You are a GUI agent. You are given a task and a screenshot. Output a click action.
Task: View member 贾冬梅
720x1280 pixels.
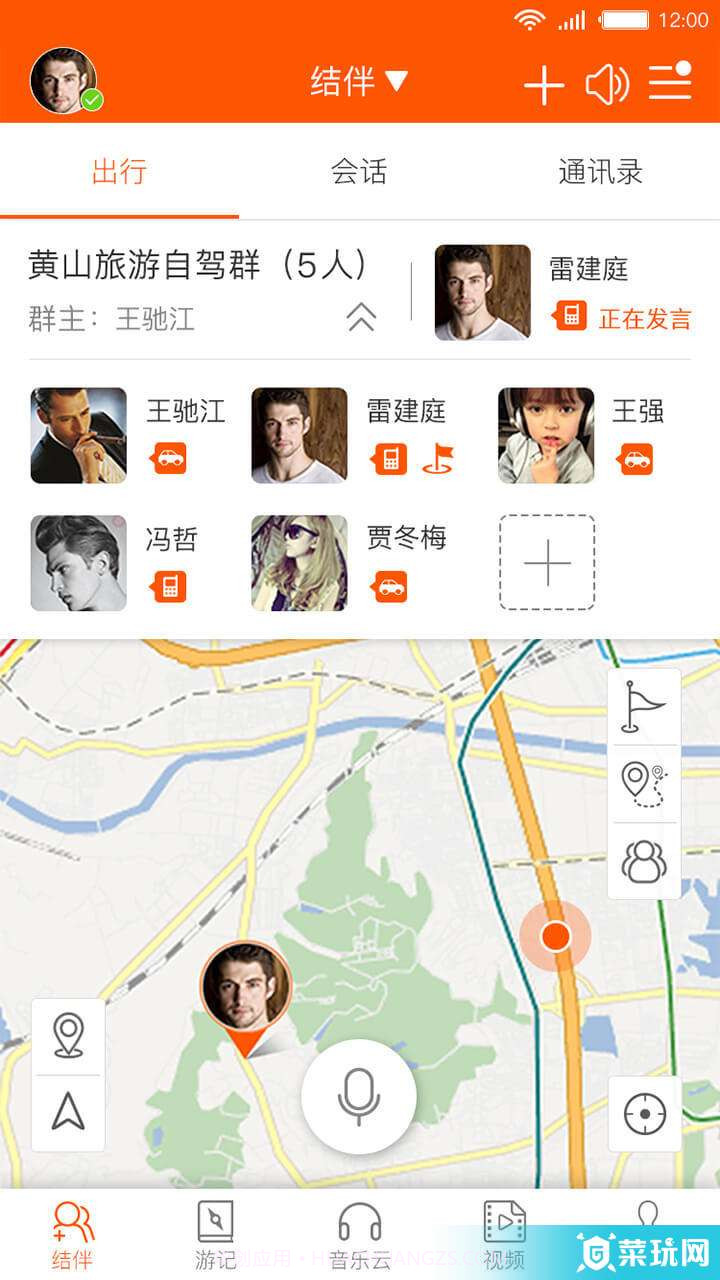coord(299,563)
